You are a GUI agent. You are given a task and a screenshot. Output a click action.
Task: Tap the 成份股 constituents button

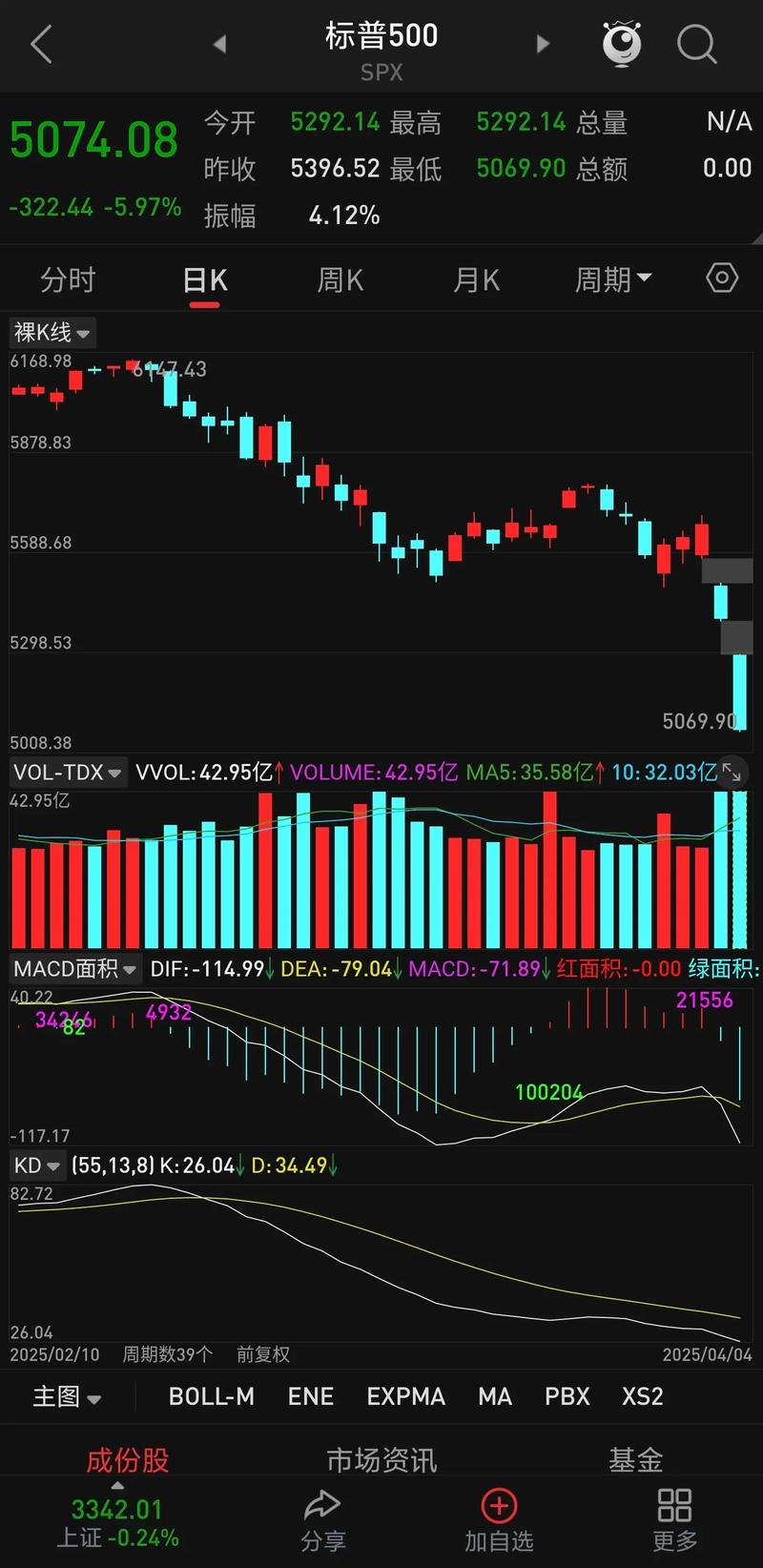pyautogui.click(x=127, y=1459)
